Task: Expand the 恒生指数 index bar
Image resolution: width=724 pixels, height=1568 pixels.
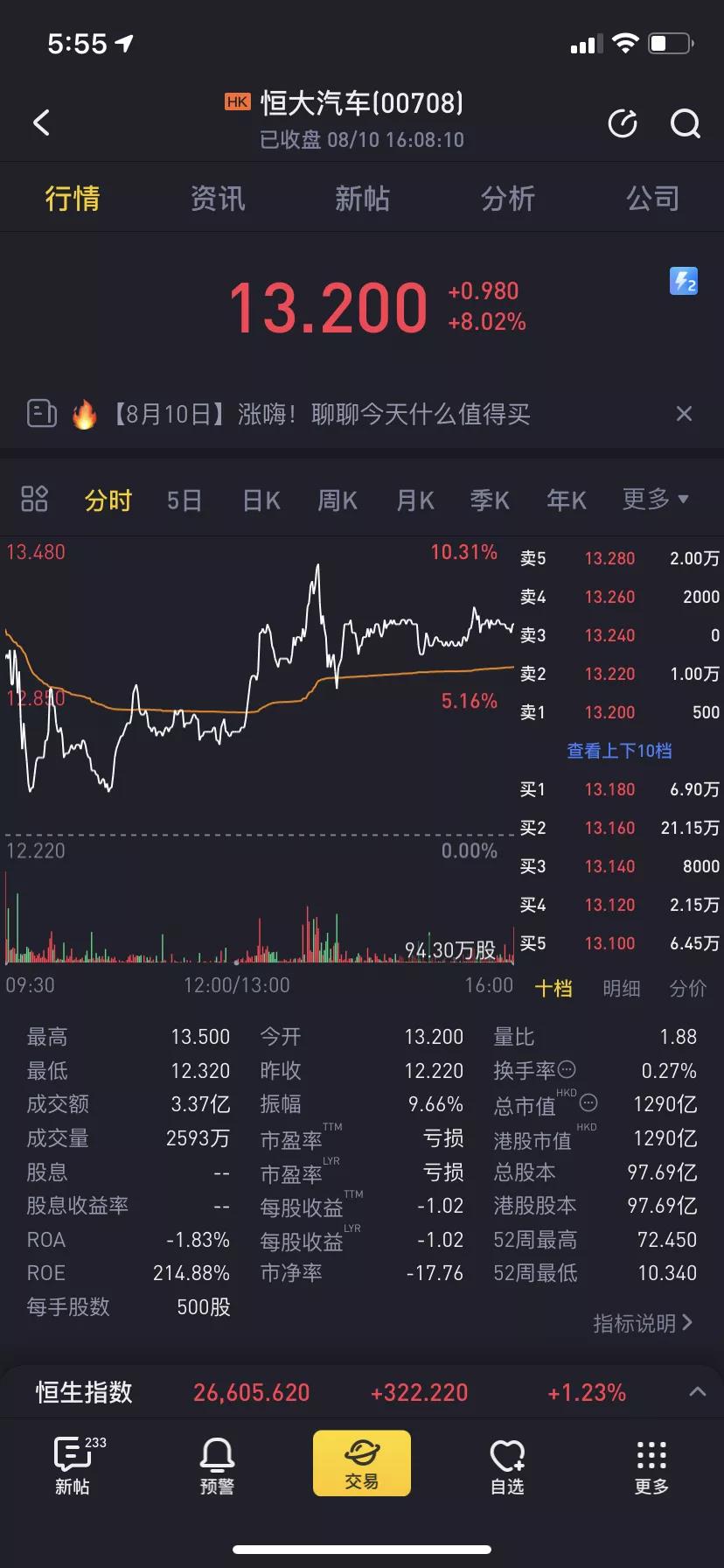Action: [697, 1392]
